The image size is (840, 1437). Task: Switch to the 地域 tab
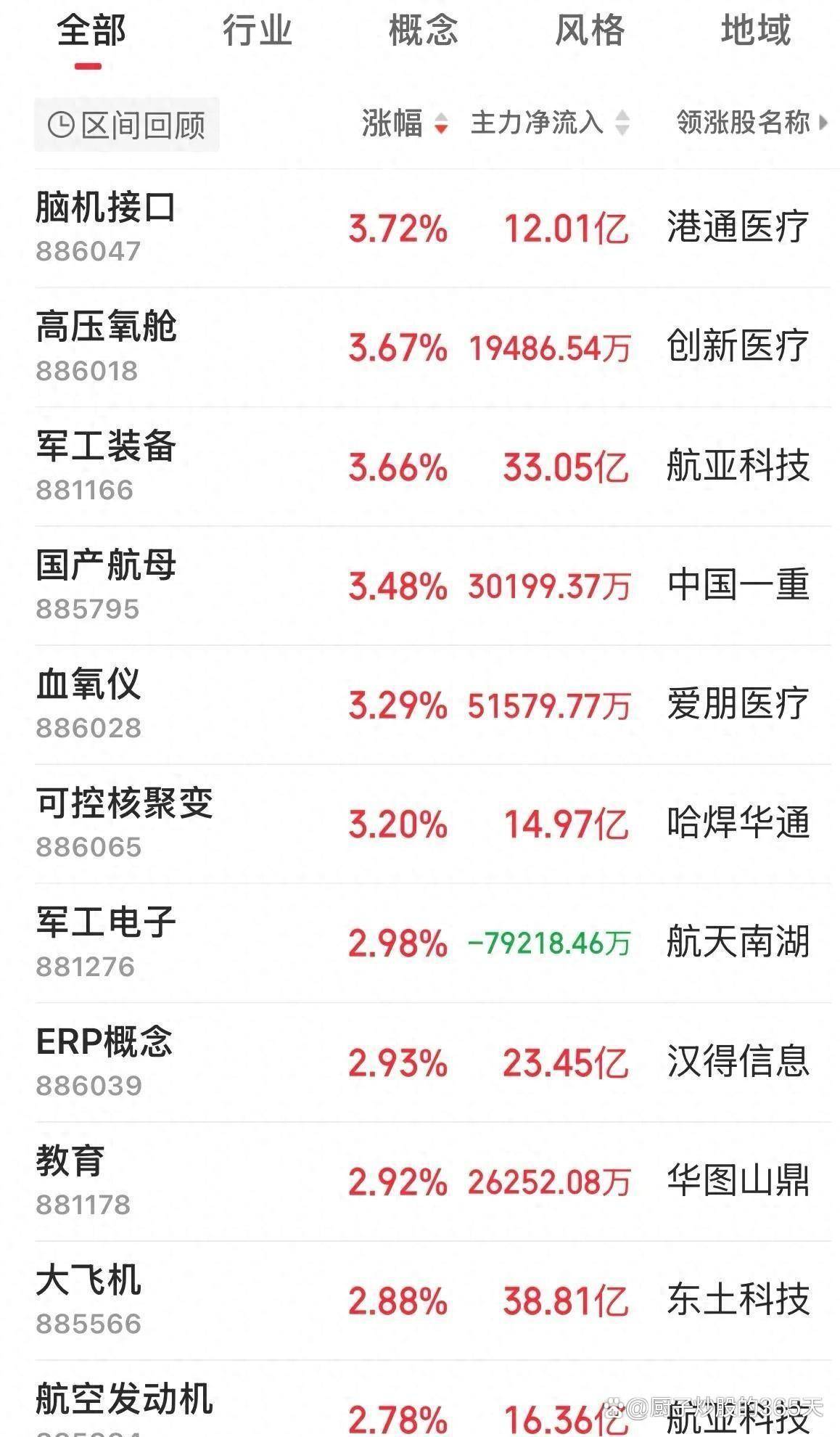tap(755, 30)
